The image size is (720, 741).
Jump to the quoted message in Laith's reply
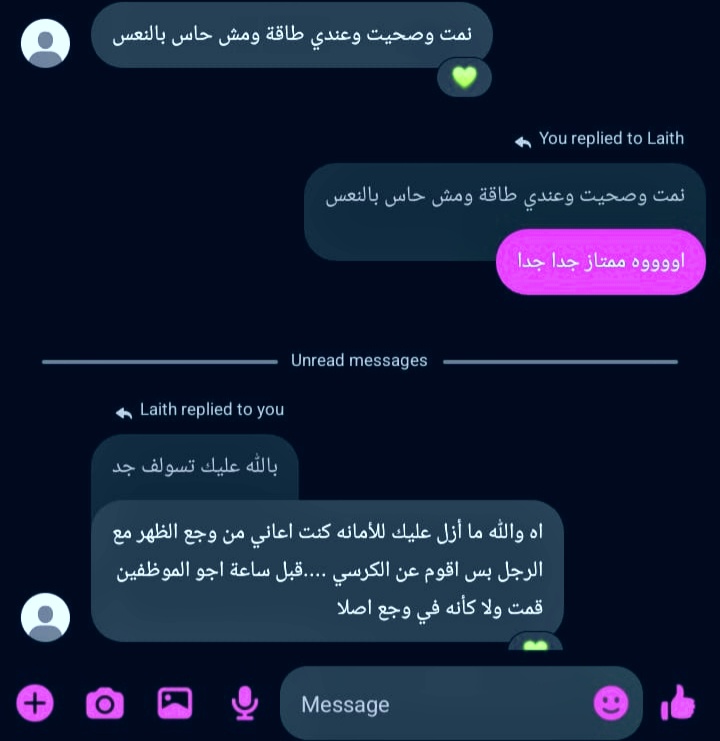(194, 466)
